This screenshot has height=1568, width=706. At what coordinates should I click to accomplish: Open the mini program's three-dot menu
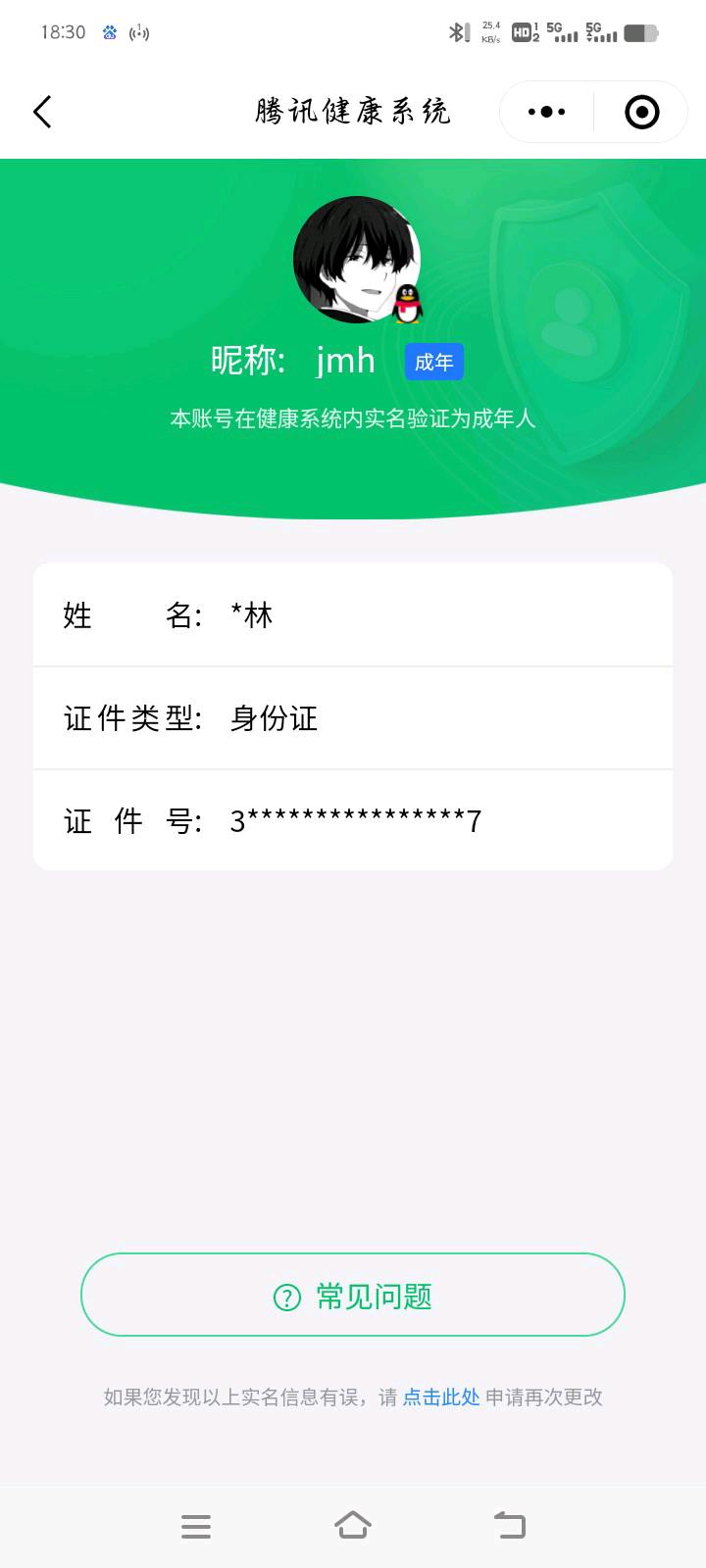tap(546, 112)
